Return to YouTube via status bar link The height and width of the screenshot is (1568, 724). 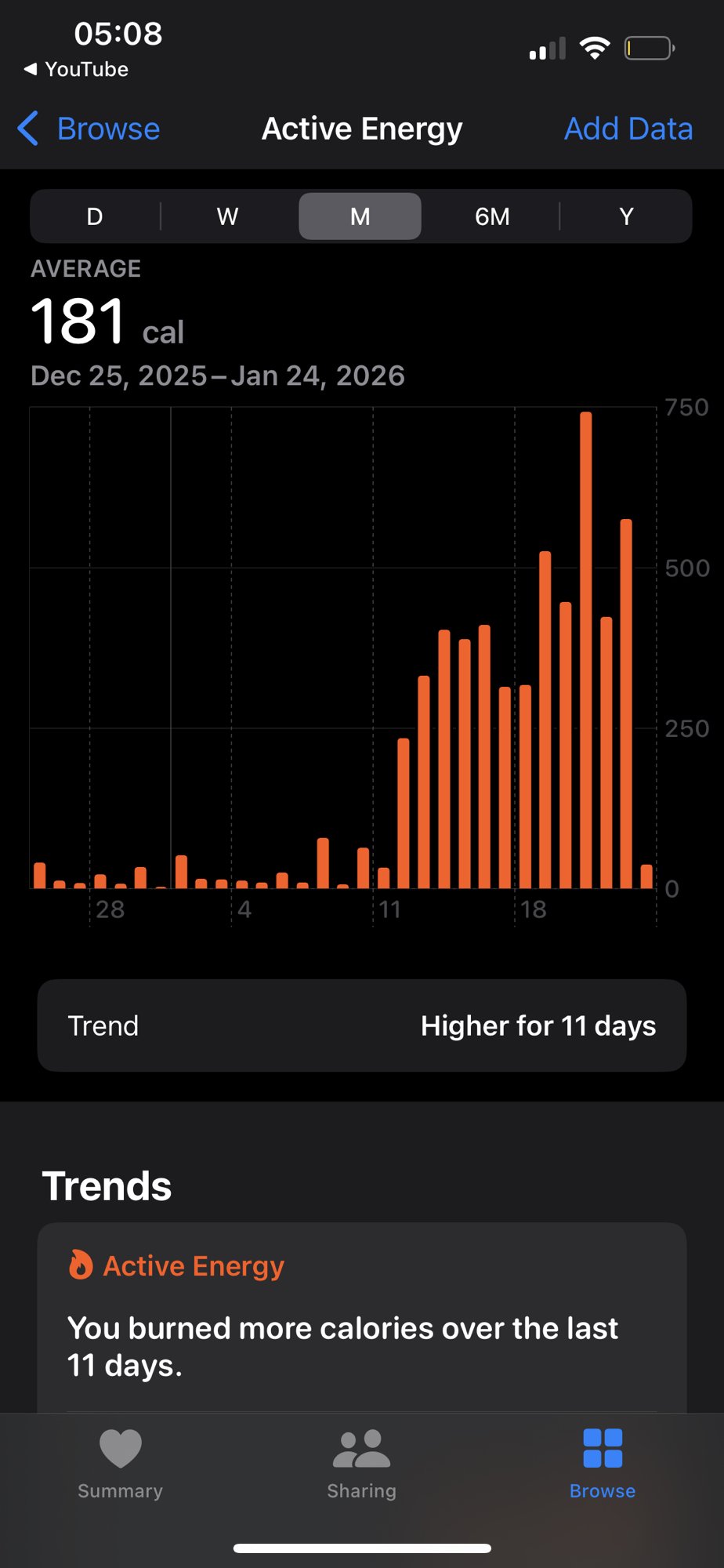77,70
